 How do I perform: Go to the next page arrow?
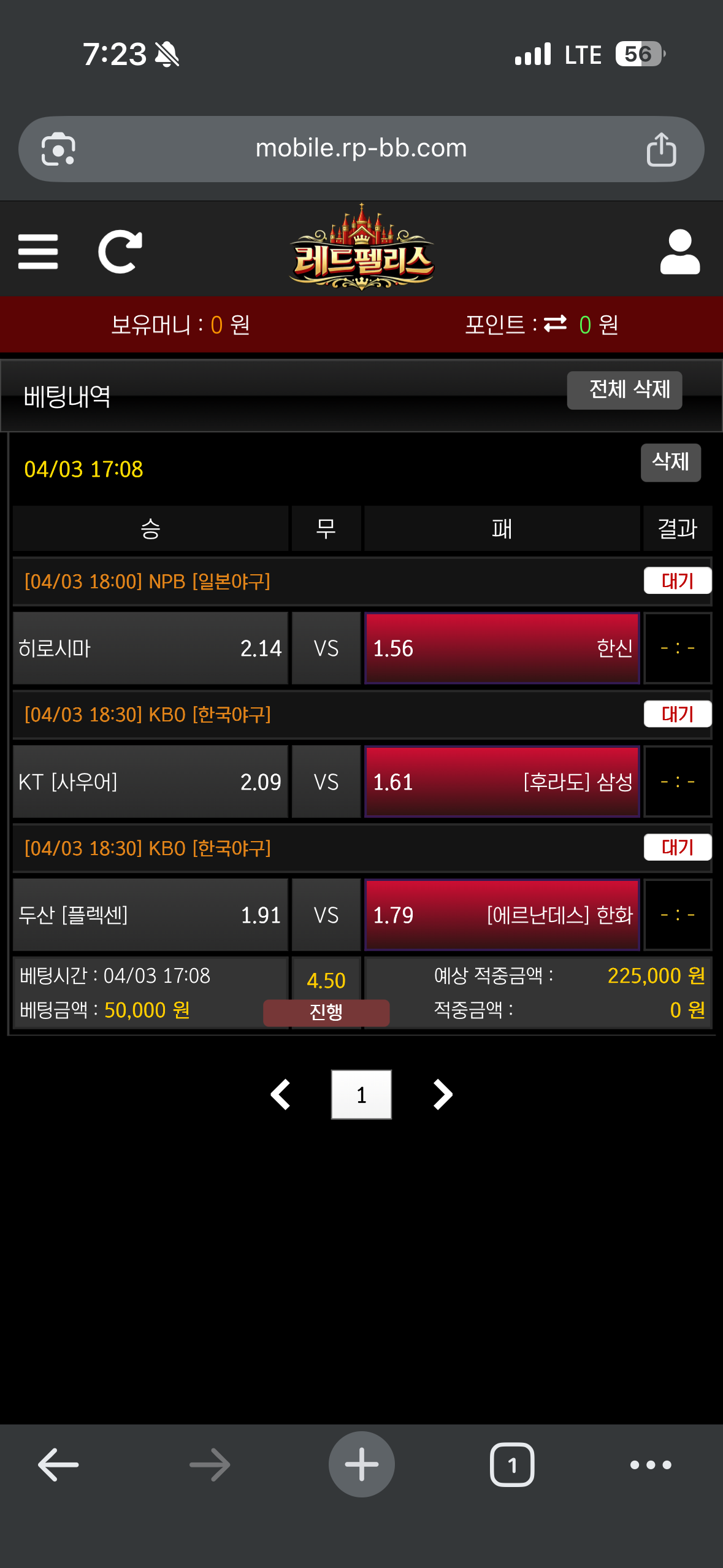point(442,1094)
